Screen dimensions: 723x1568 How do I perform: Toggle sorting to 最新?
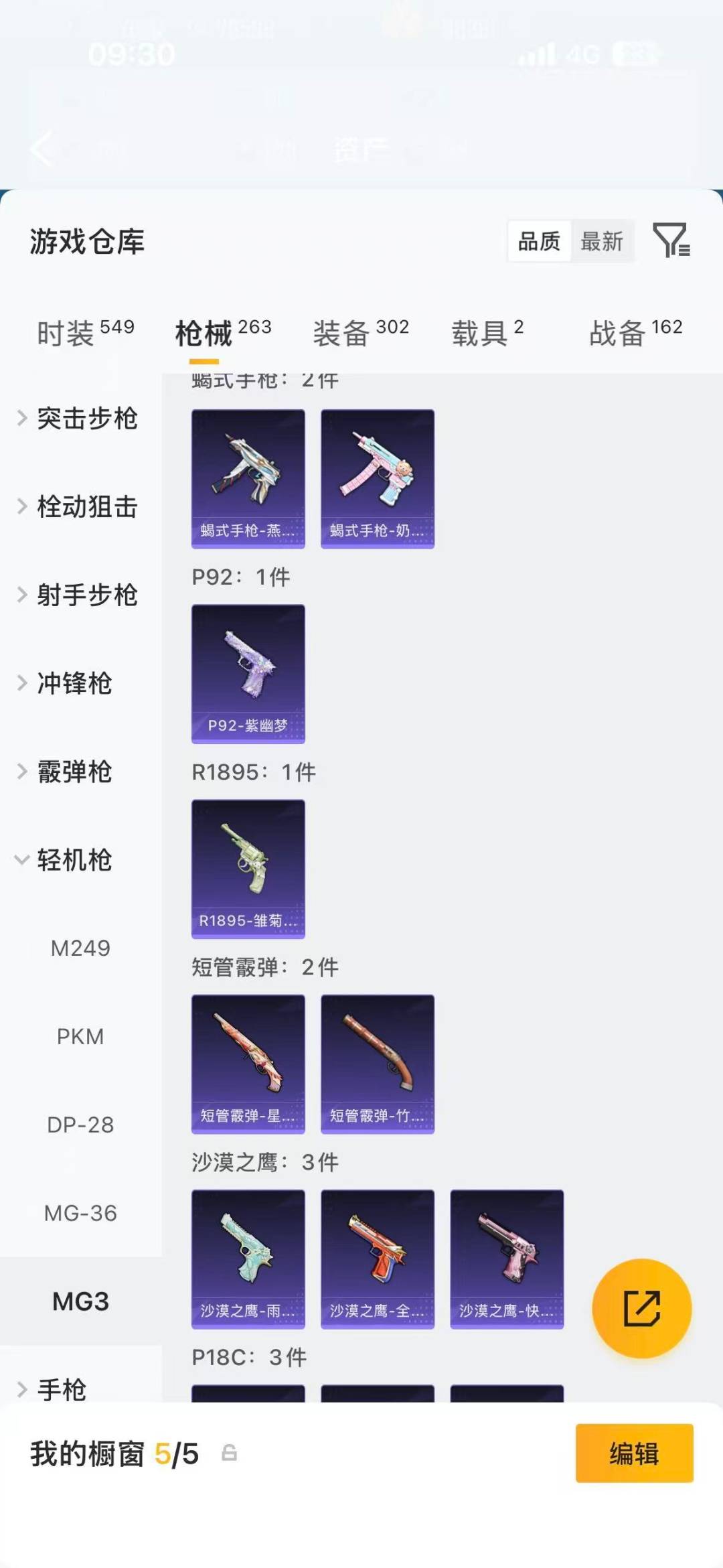pyautogui.click(x=602, y=242)
